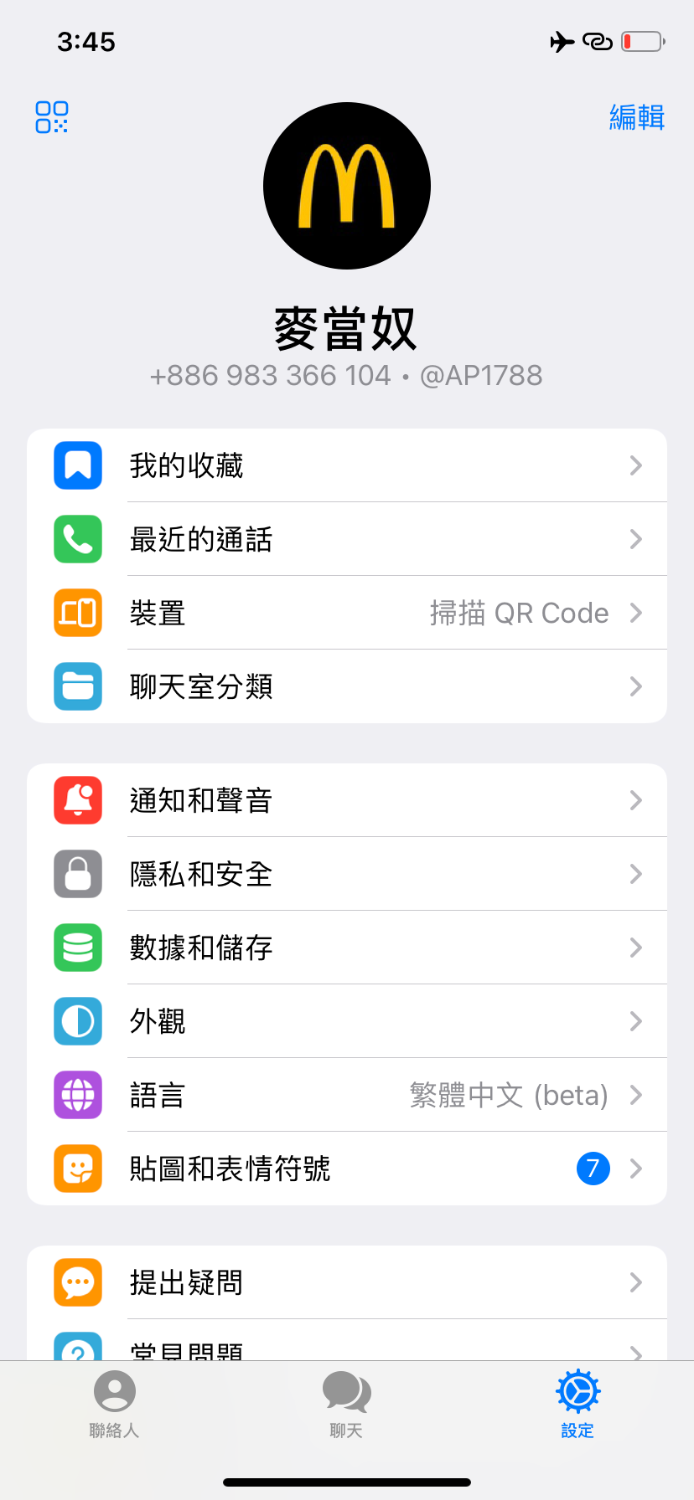The image size is (694, 1500).
Task: Open 數據和儲存 settings
Action: coord(346,948)
